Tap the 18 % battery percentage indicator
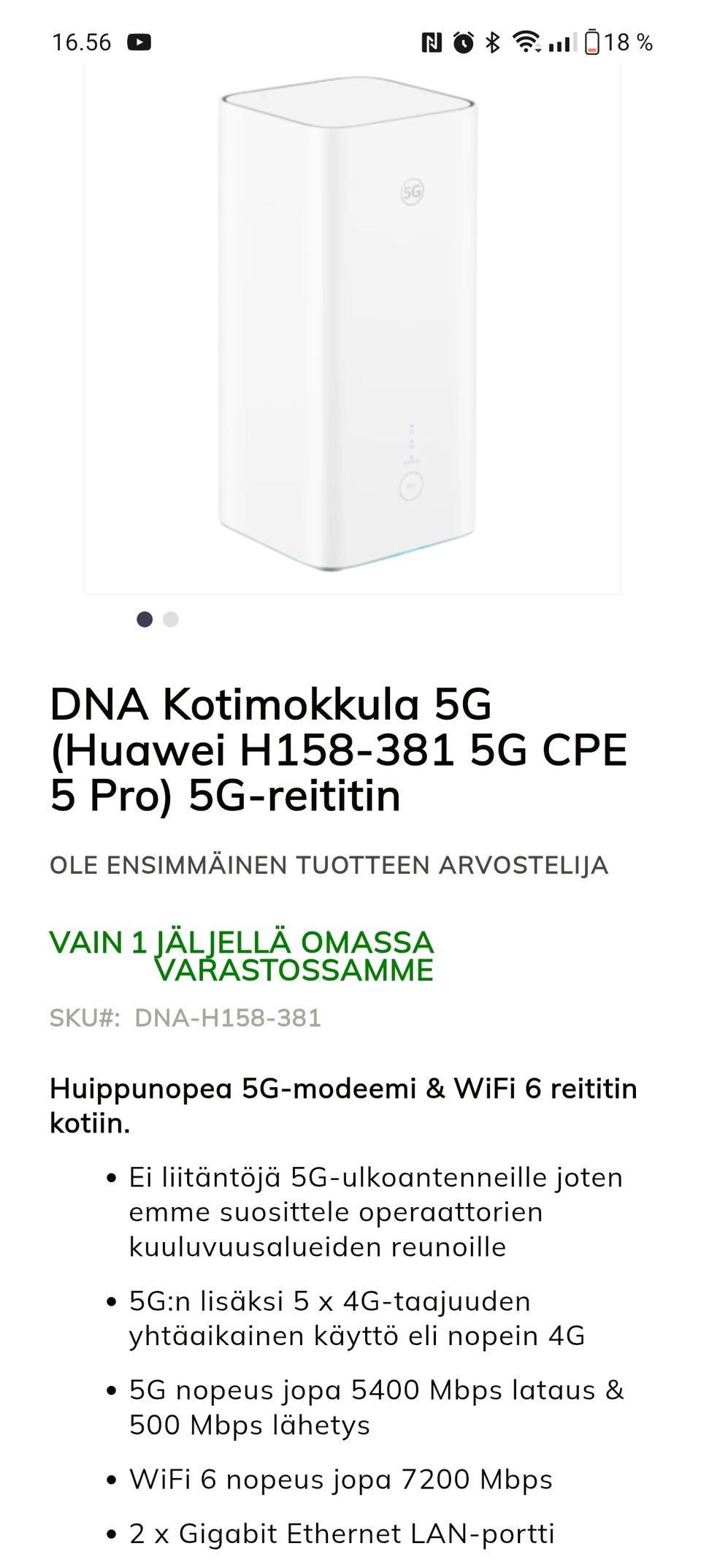 [627, 42]
